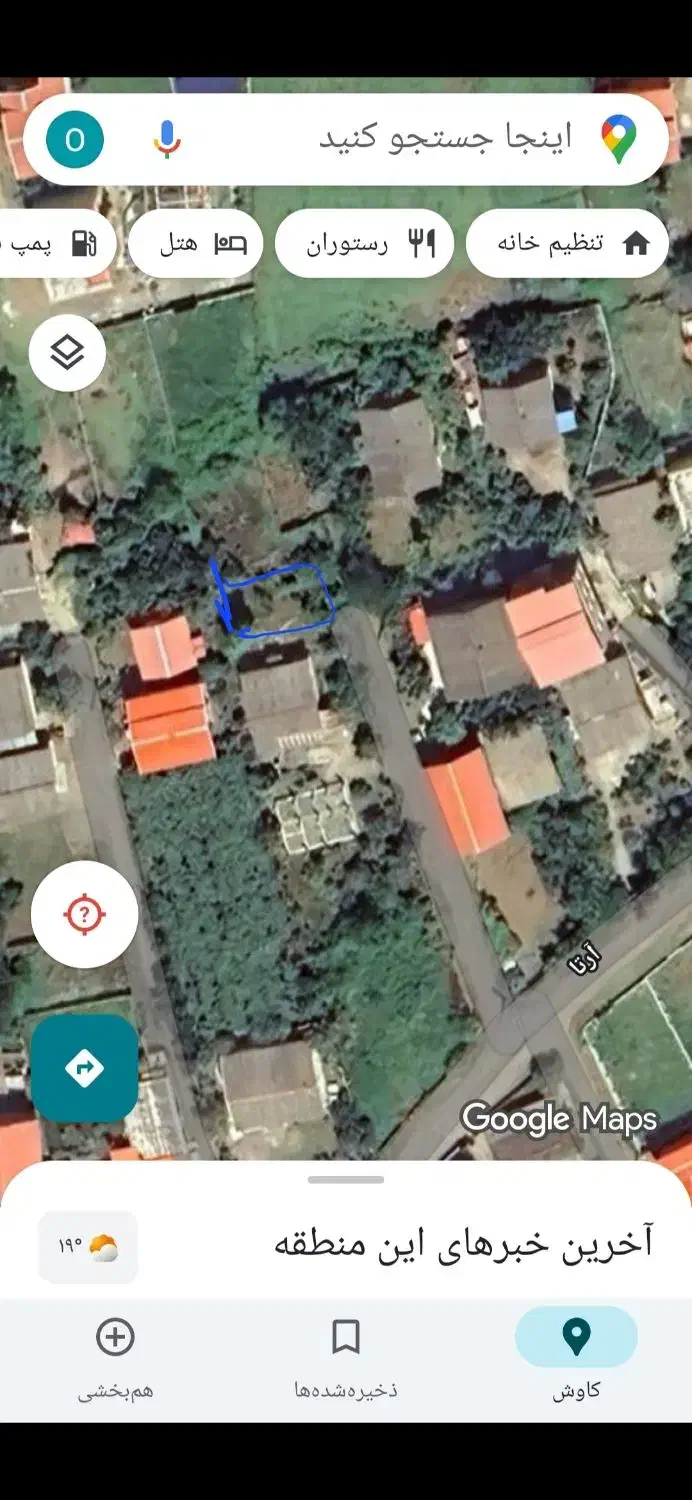This screenshot has width=692, height=1500.
Task: Select the «تنظیم خانه» chip
Action: point(568,243)
